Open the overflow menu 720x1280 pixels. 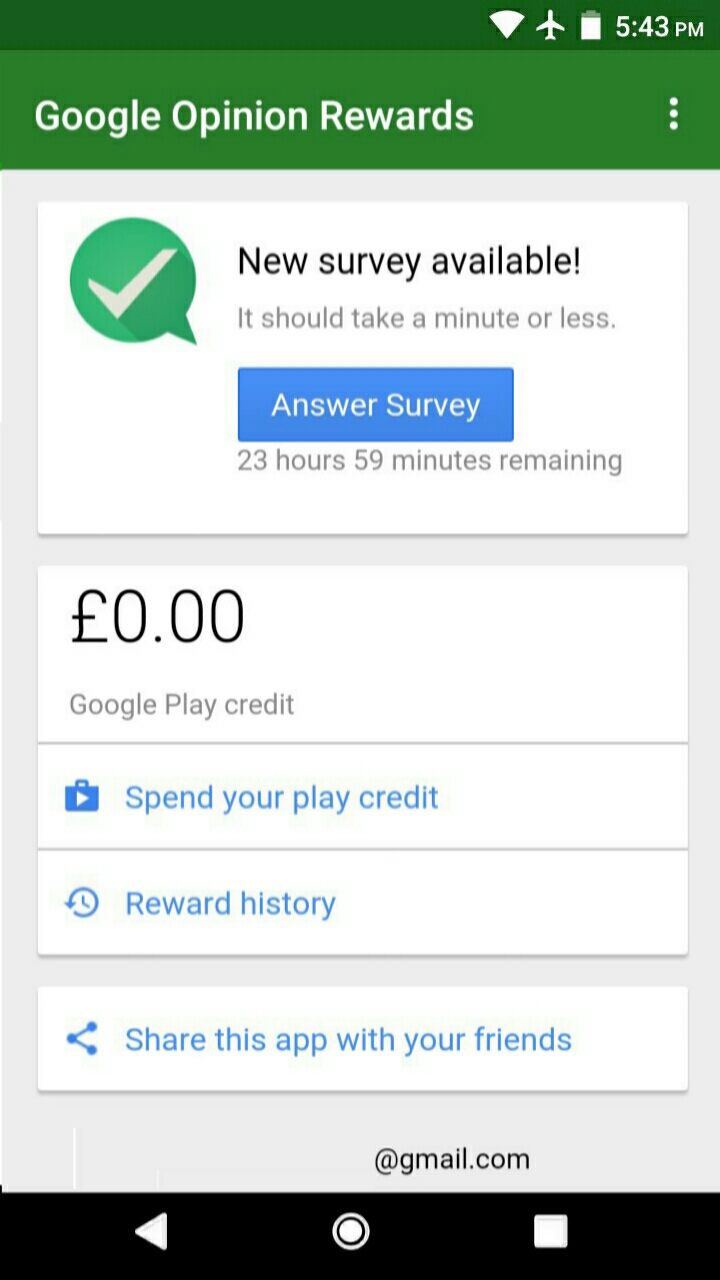point(674,115)
